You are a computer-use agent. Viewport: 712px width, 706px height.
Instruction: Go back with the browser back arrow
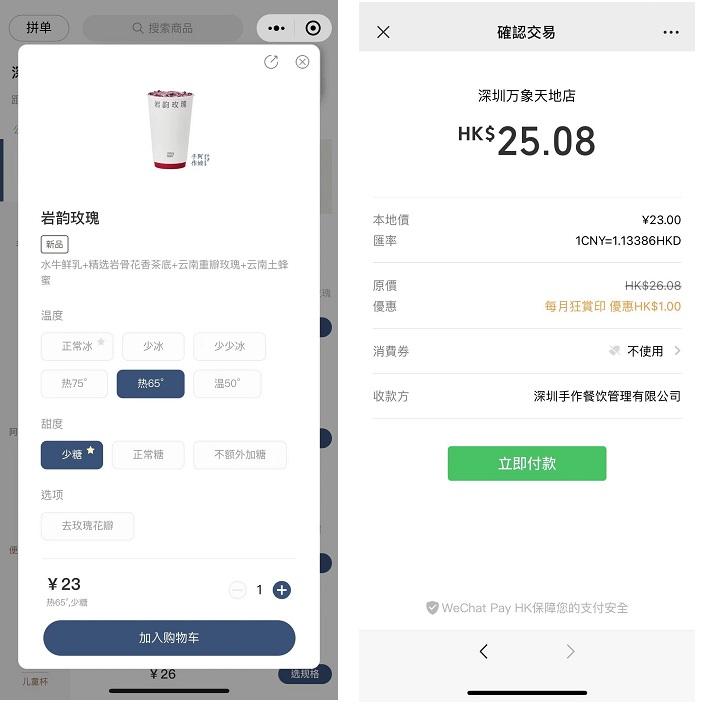pos(484,652)
